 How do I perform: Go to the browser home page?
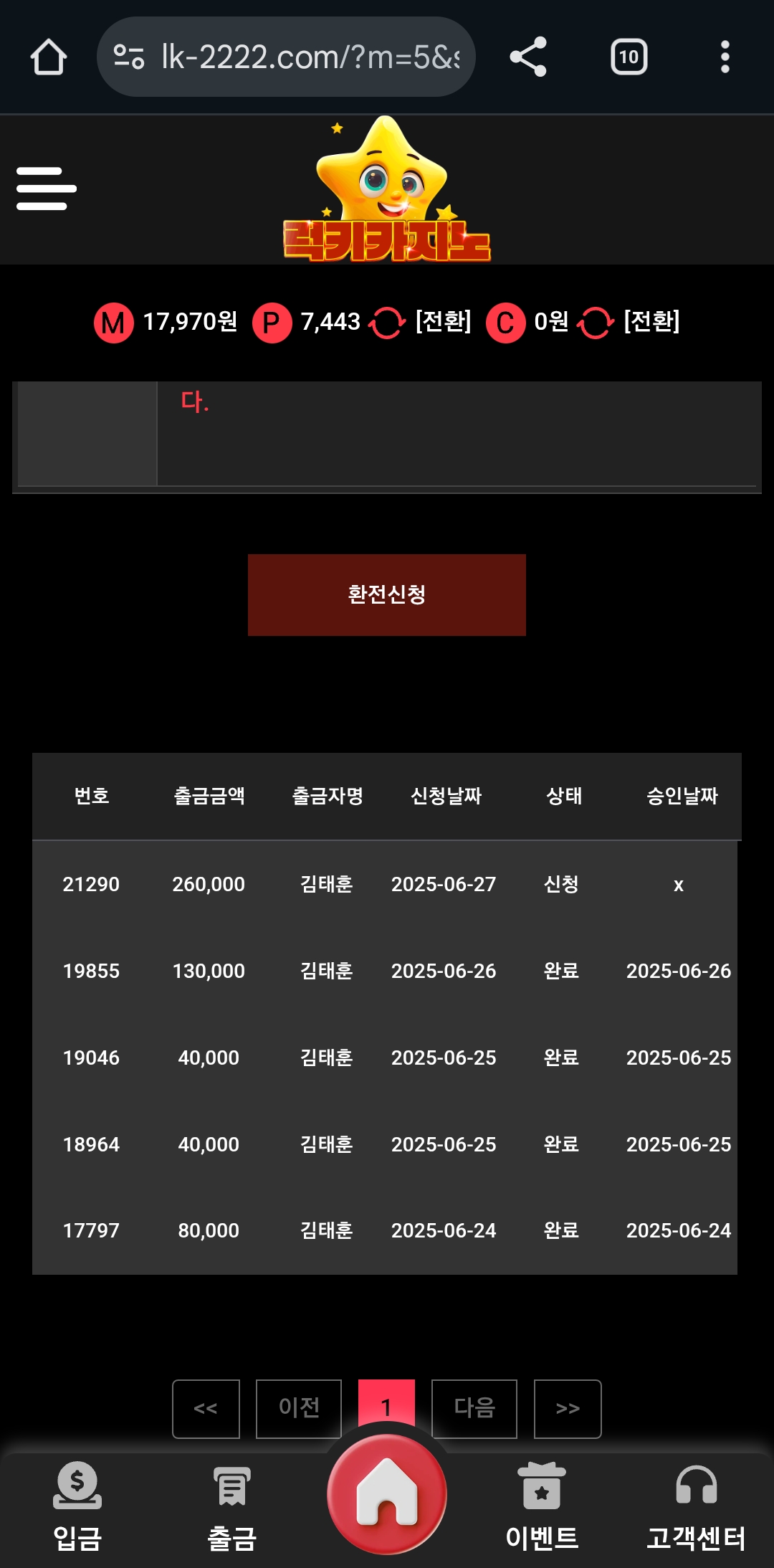(49, 57)
